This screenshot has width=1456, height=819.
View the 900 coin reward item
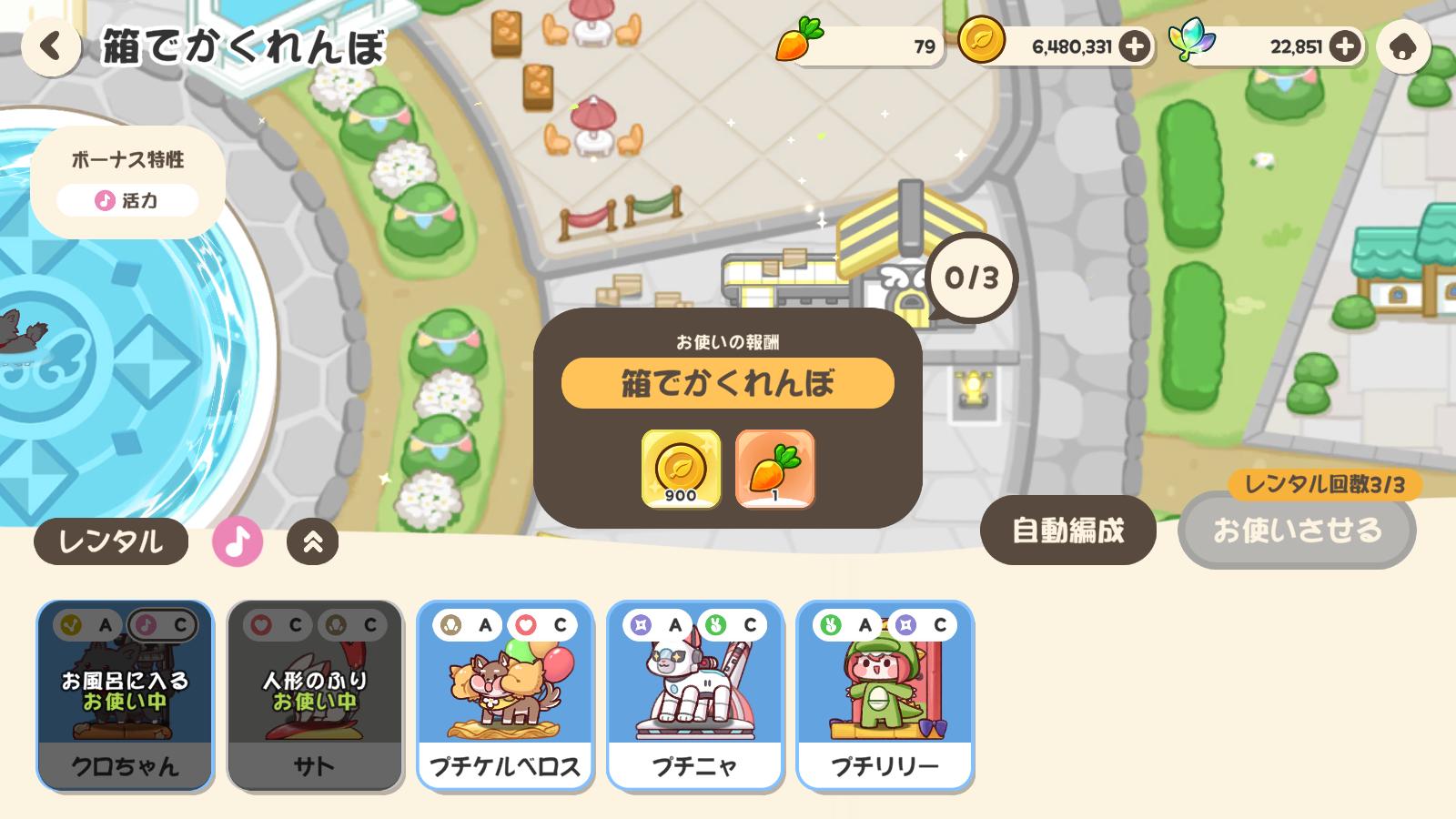pos(681,469)
